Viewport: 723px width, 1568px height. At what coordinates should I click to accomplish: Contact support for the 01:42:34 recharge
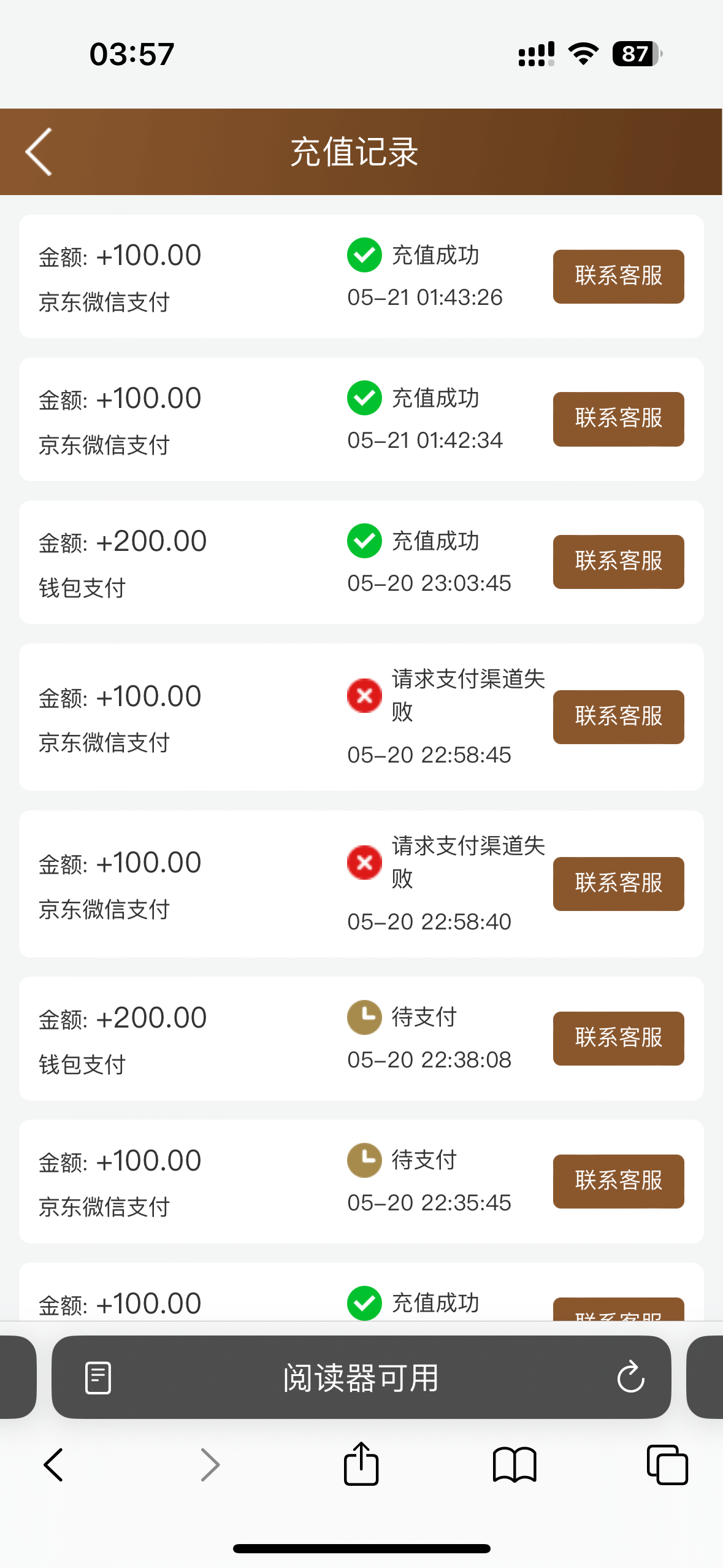coord(618,419)
